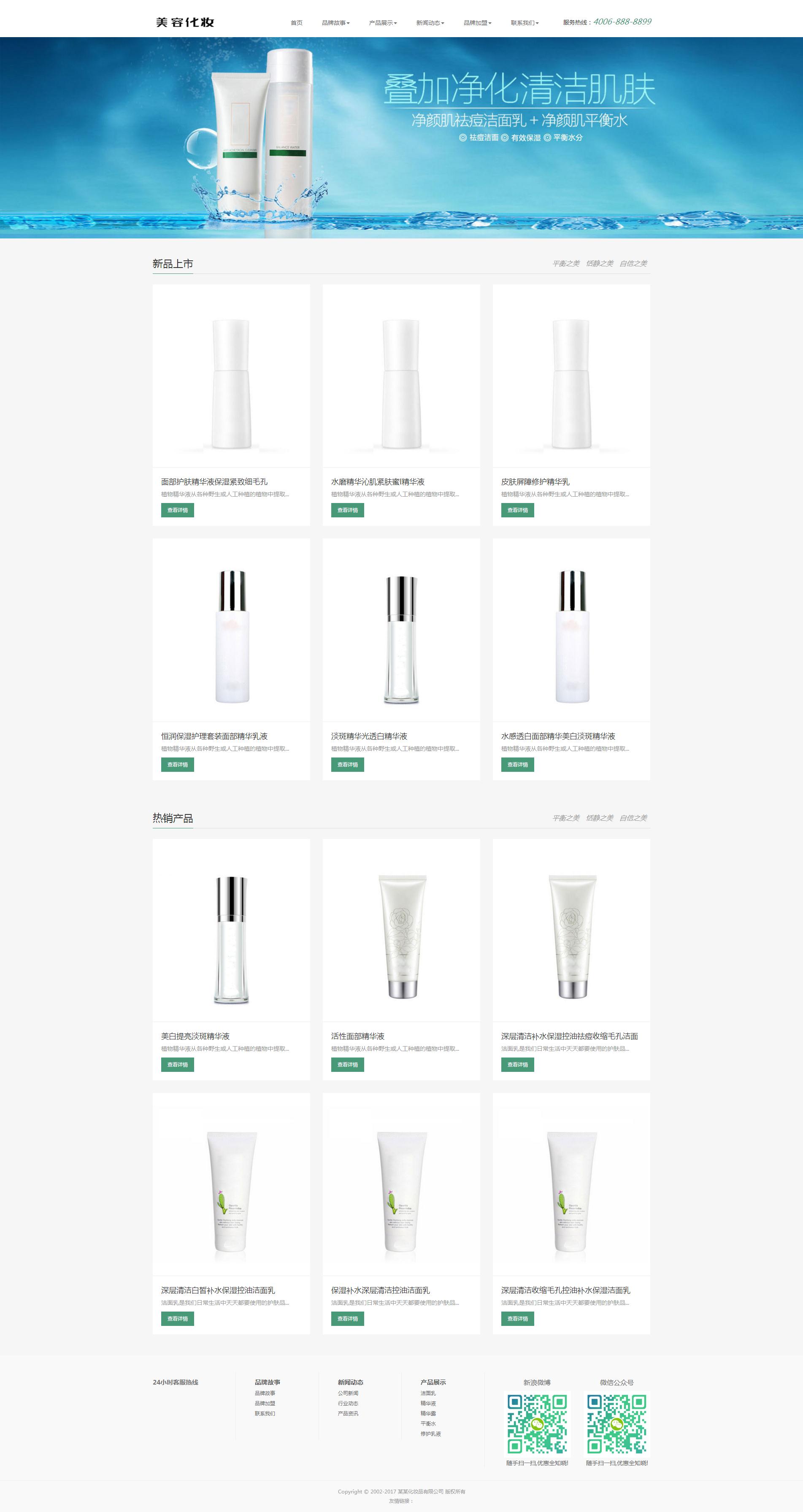The width and height of the screenshot is (803, 1512).
Task: Expand the 产品展示 dropdown menu
Action: (x=383, y=23)
